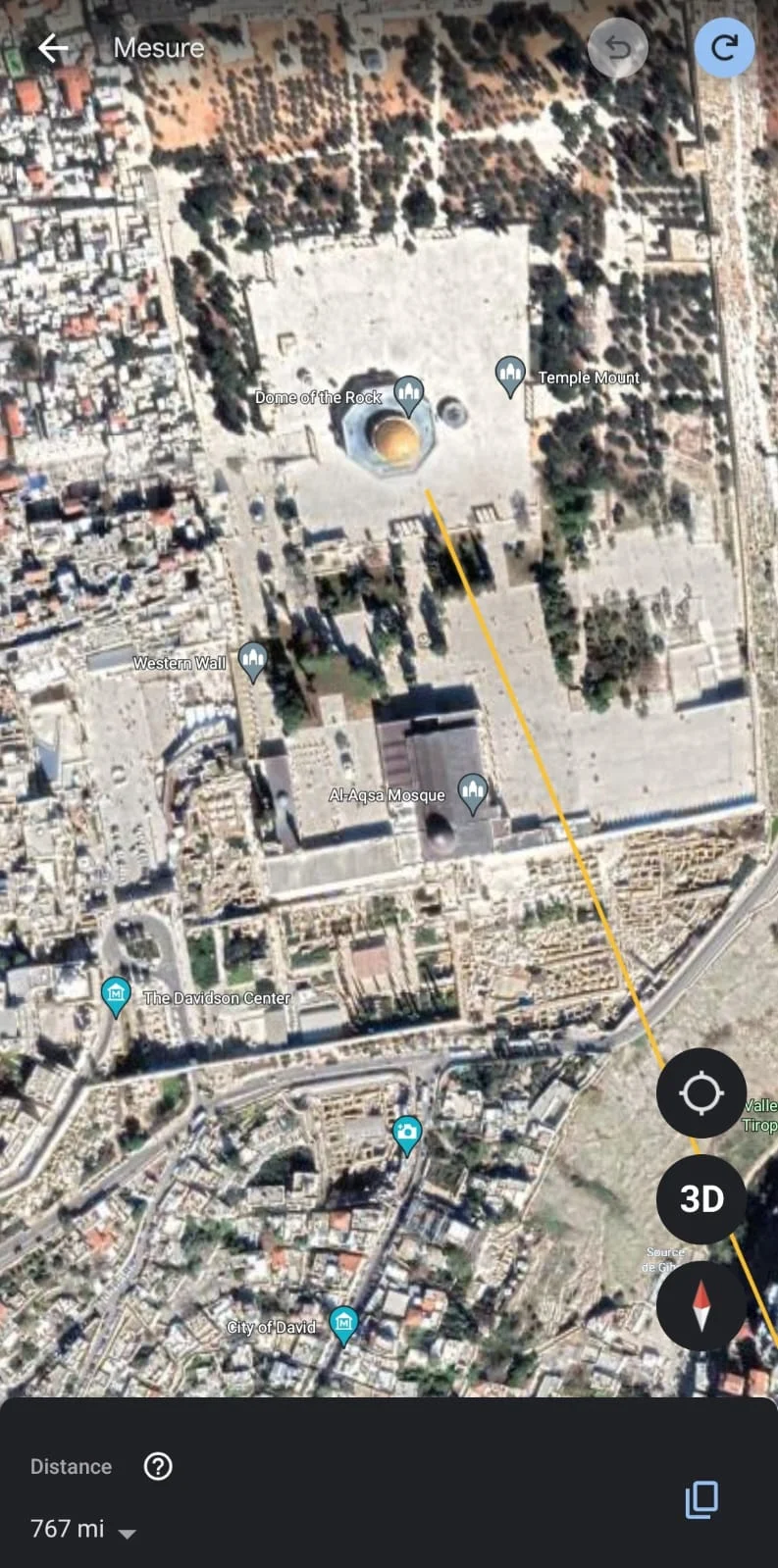Select the City of David marker
The image size is (778, 1568).
(x=342, y=1323)
